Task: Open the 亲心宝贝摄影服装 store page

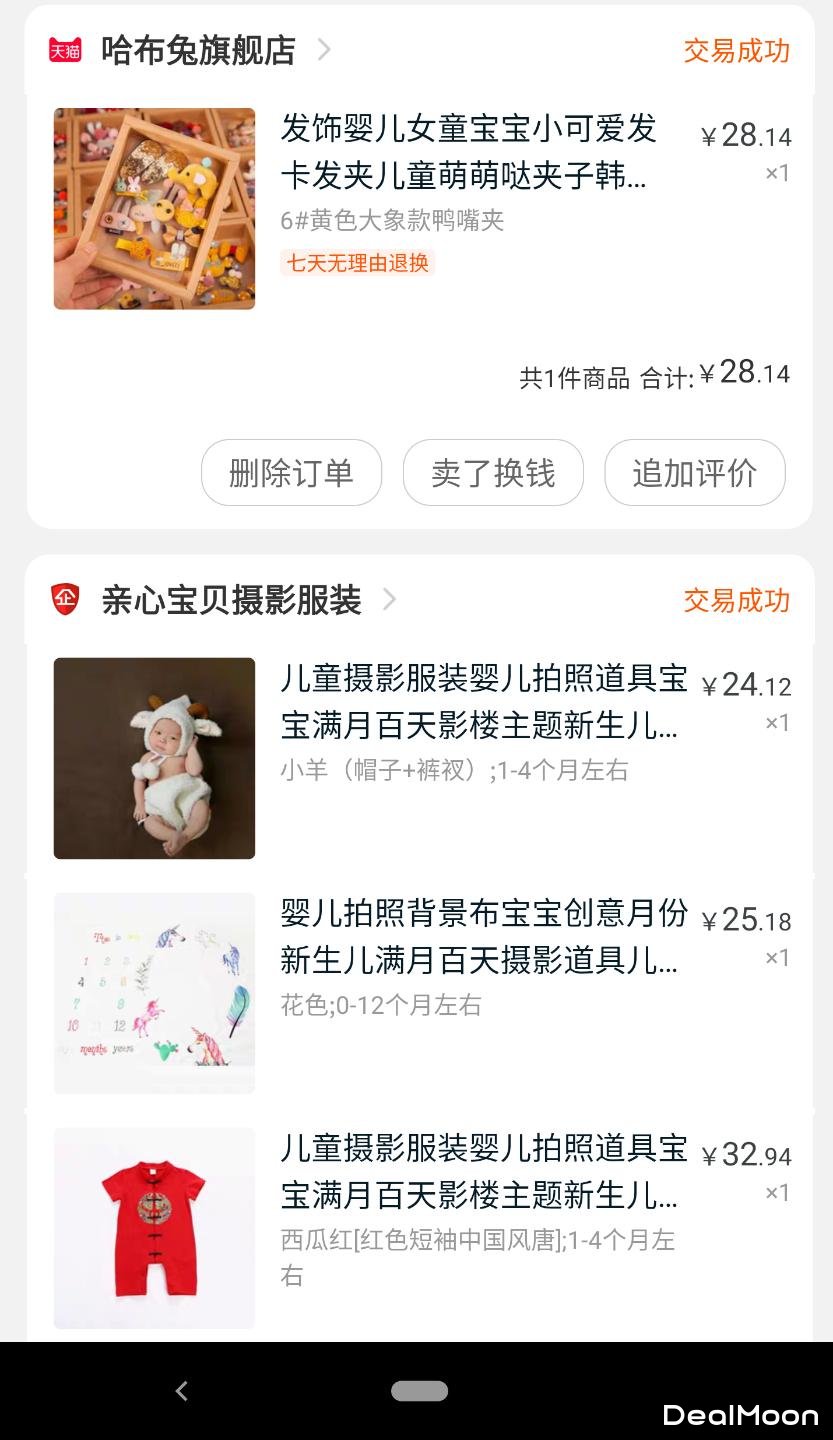Action: [x=231, y=600]
